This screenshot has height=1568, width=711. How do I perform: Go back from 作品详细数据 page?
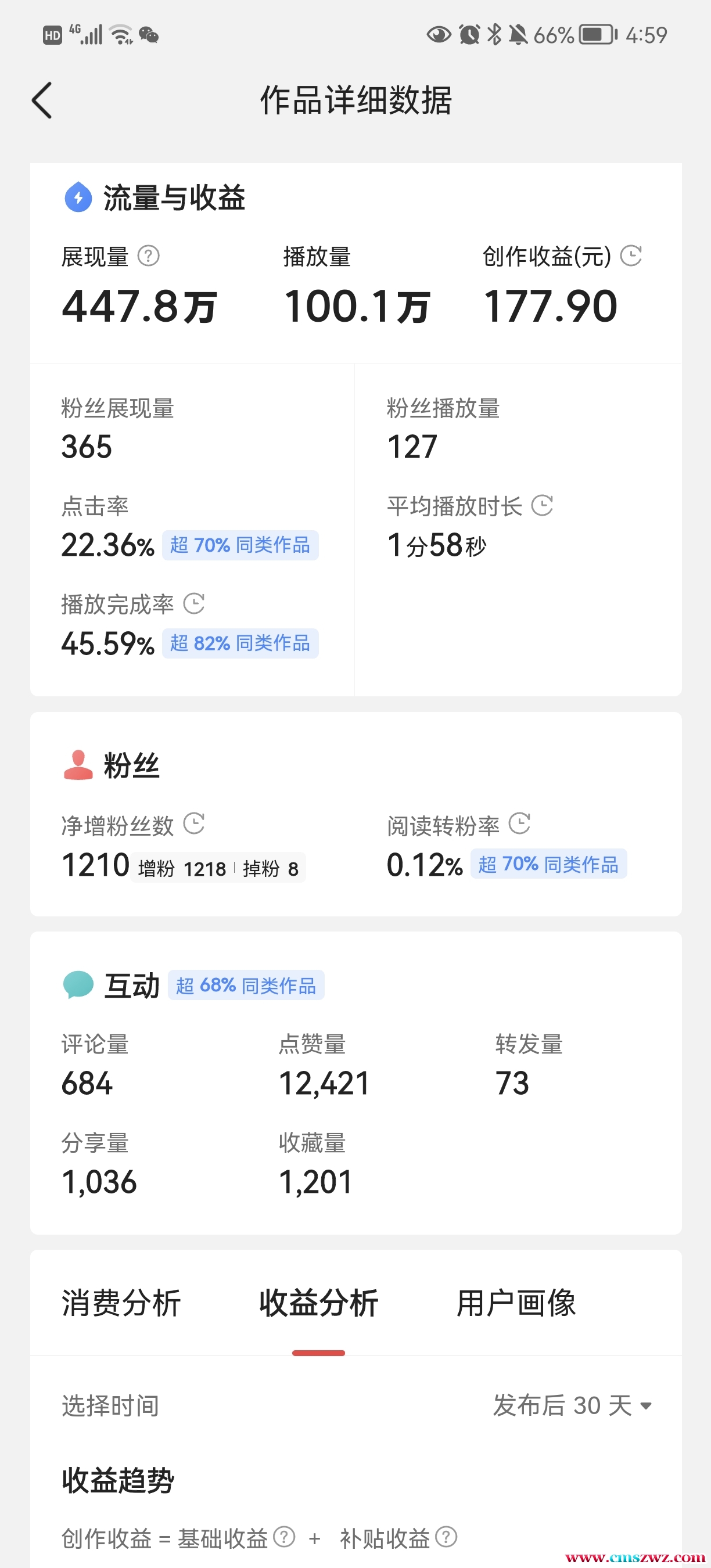pyautogui.click(x=42, y=100)
